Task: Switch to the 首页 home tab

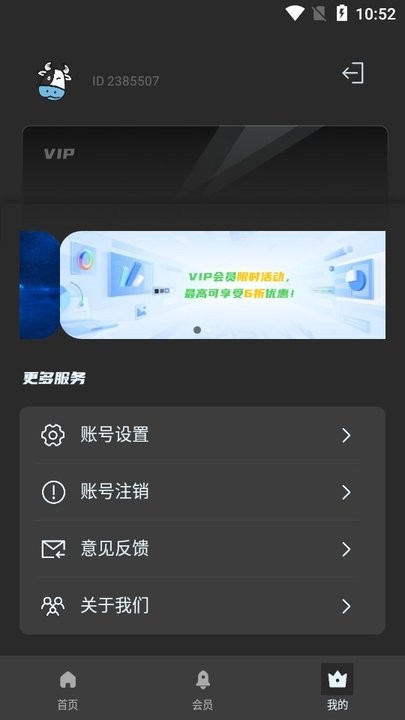Action: click(68, 688)
